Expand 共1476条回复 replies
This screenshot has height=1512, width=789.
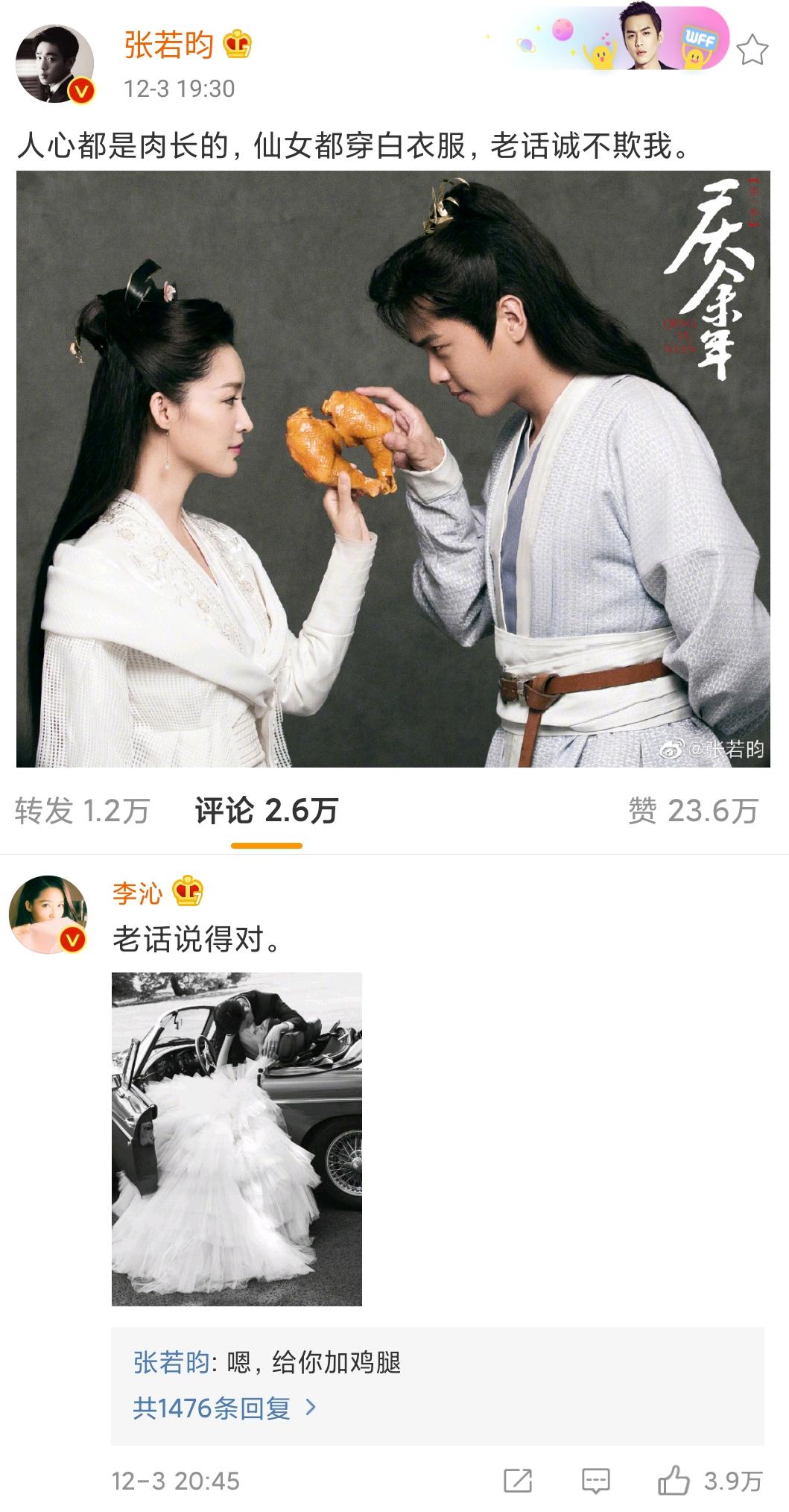(224, 1408)
